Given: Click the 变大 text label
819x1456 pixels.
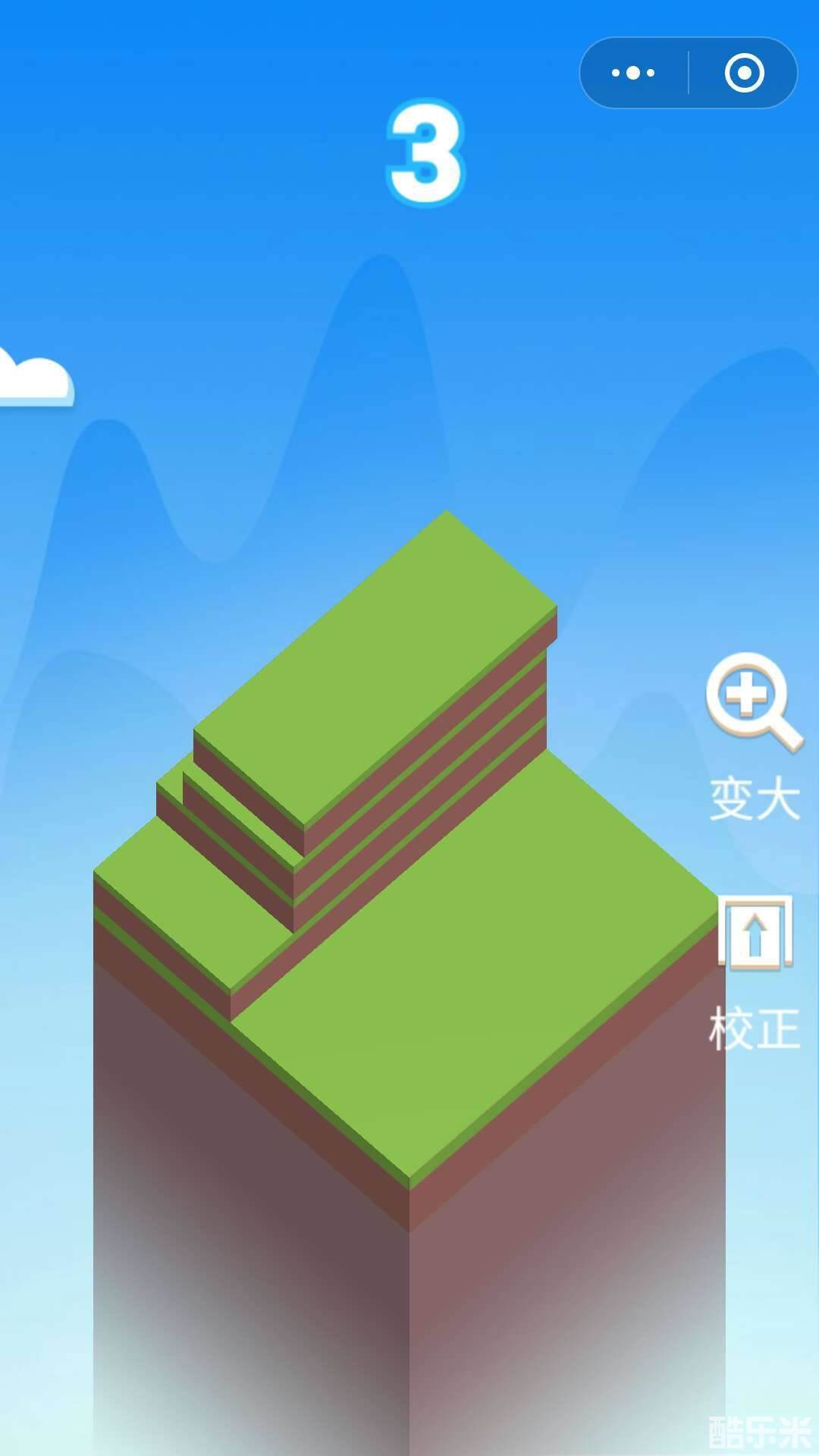Looking at the screenshot, I should click(756, 796).
